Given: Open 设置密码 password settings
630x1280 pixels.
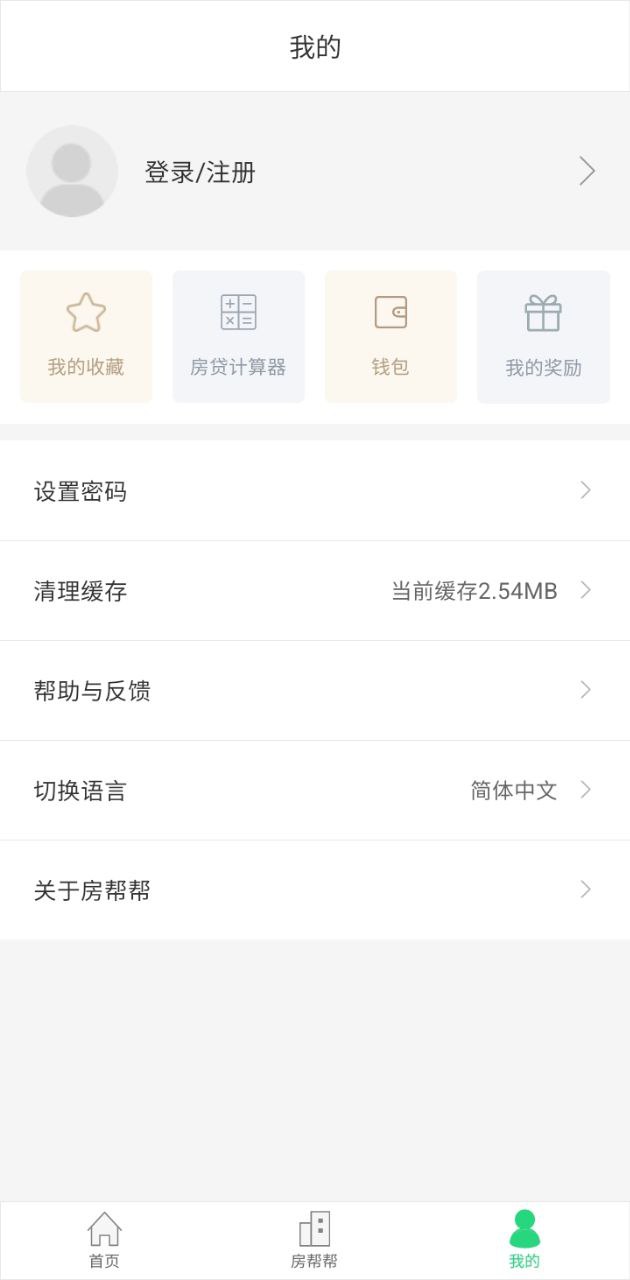Looking at the screenshot, I should tap(315, 491).
